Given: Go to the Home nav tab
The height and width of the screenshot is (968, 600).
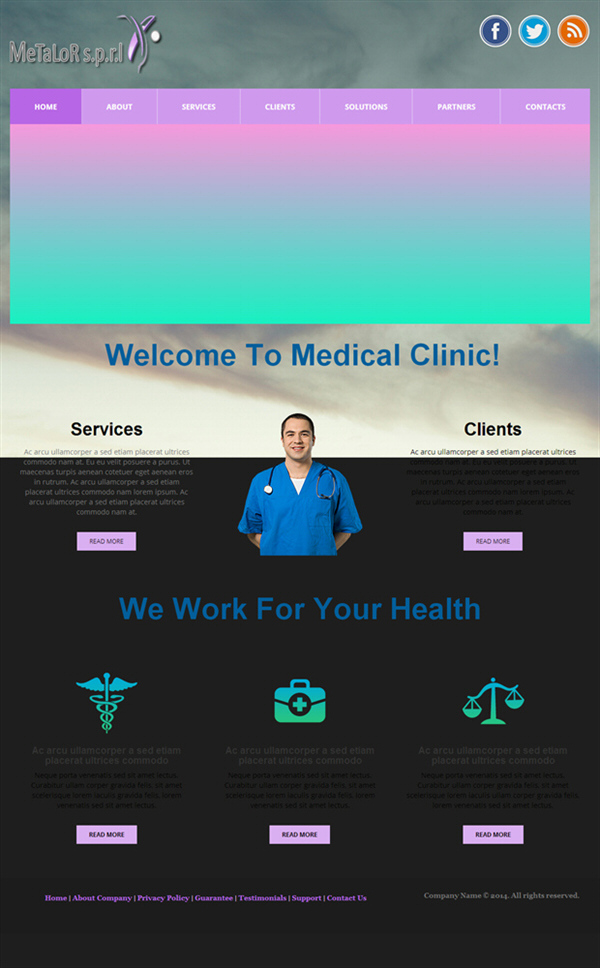Looking at the screenshot, I should (46, 107).
